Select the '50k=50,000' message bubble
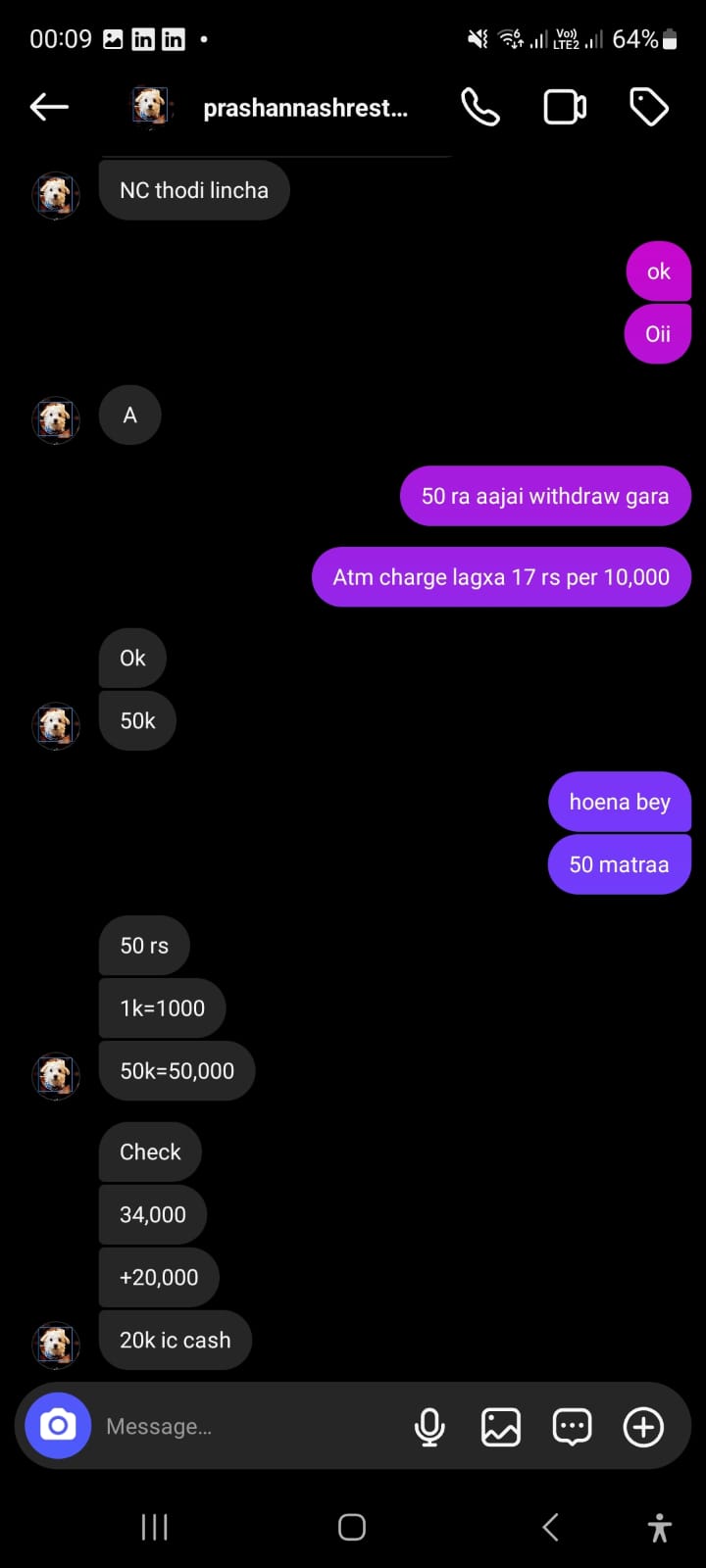Screen dimensions: 706x1568 (x=176, y=1070)
